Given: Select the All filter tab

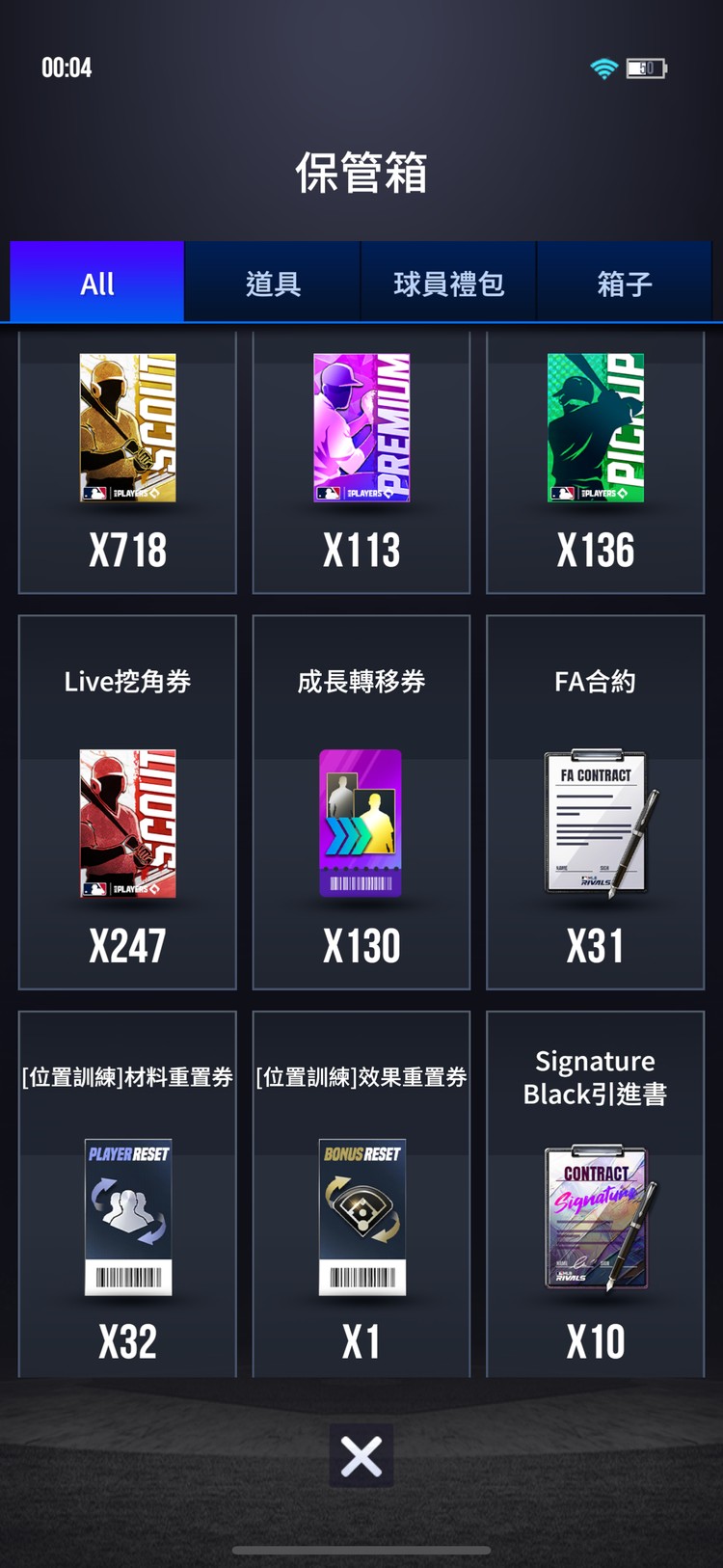Looking at the screenshot, I should pos(96,282).
